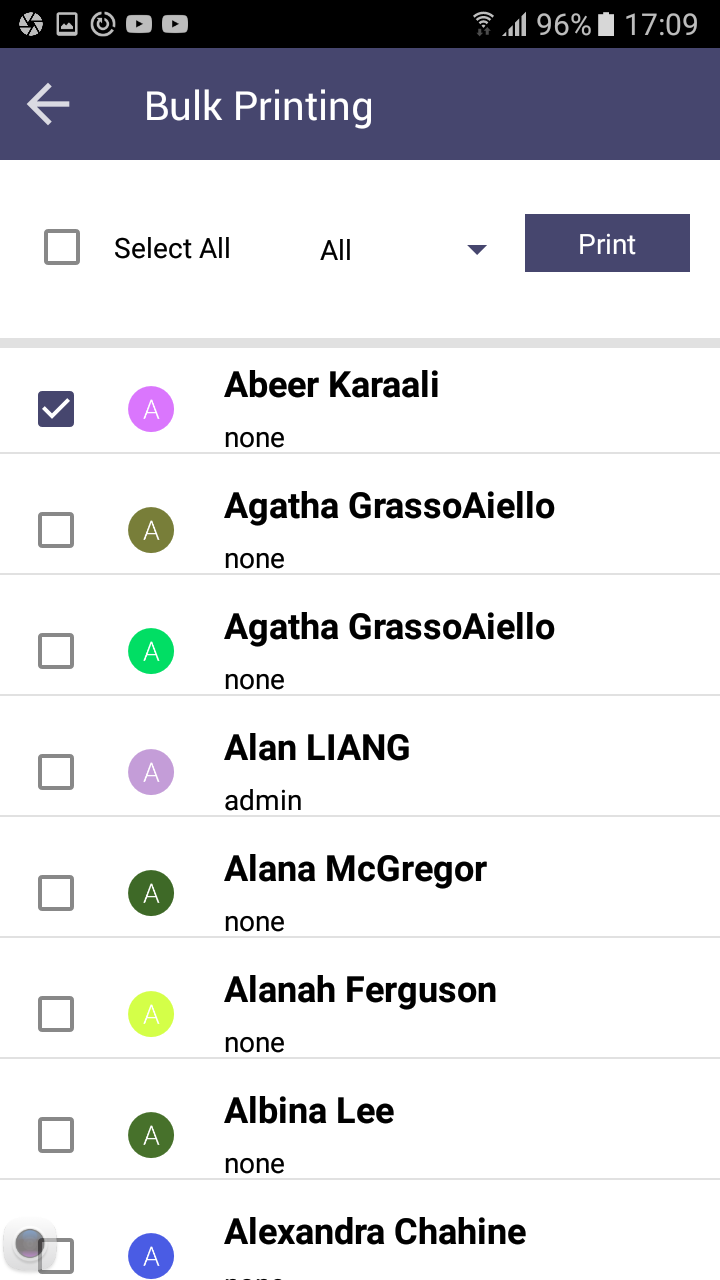Mark Alanah Ferguson's checkbox
The width and height of the screenshot is (720, 1280).
[56, 1013]
